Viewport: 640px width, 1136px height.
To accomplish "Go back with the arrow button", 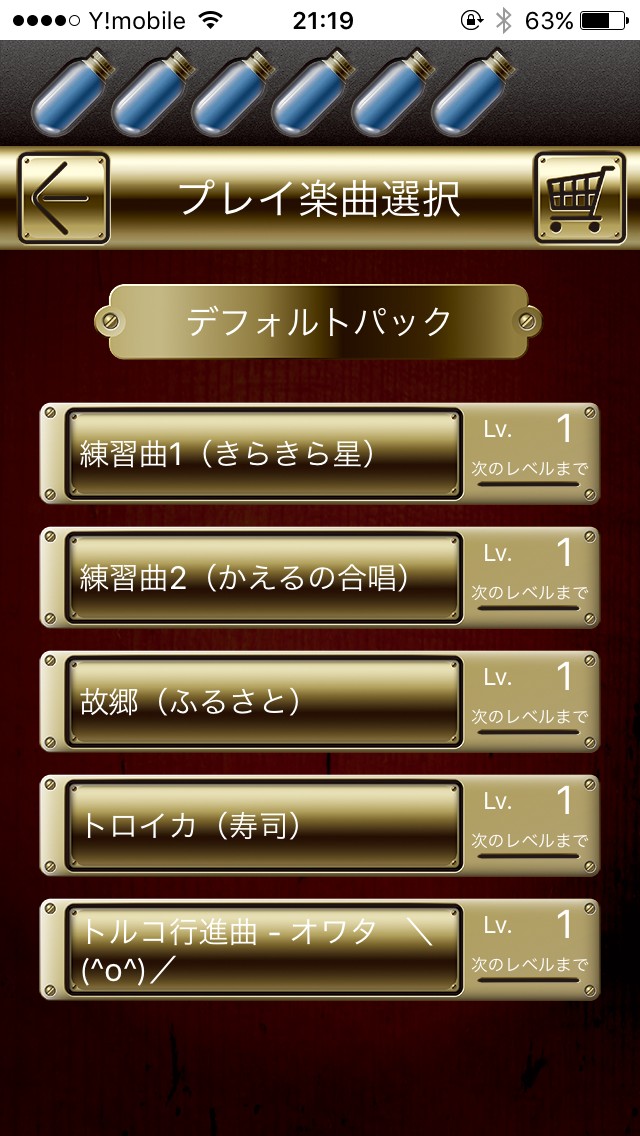I will [64, 198].
